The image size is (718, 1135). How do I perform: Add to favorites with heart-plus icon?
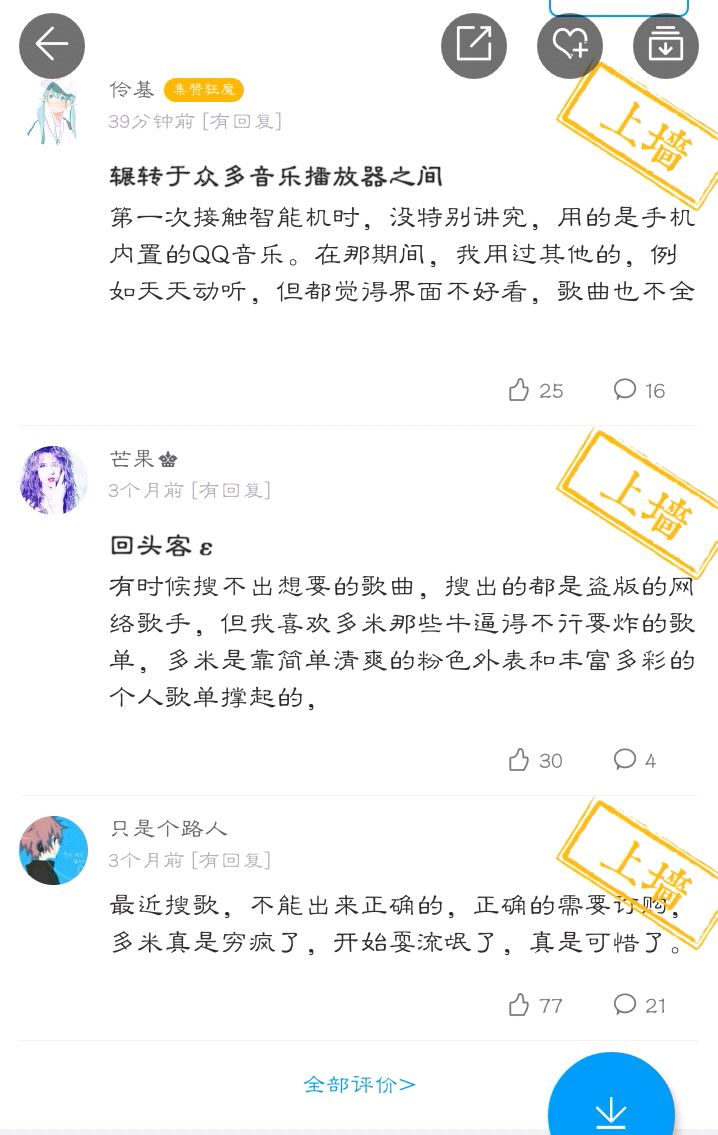point(570,45)
